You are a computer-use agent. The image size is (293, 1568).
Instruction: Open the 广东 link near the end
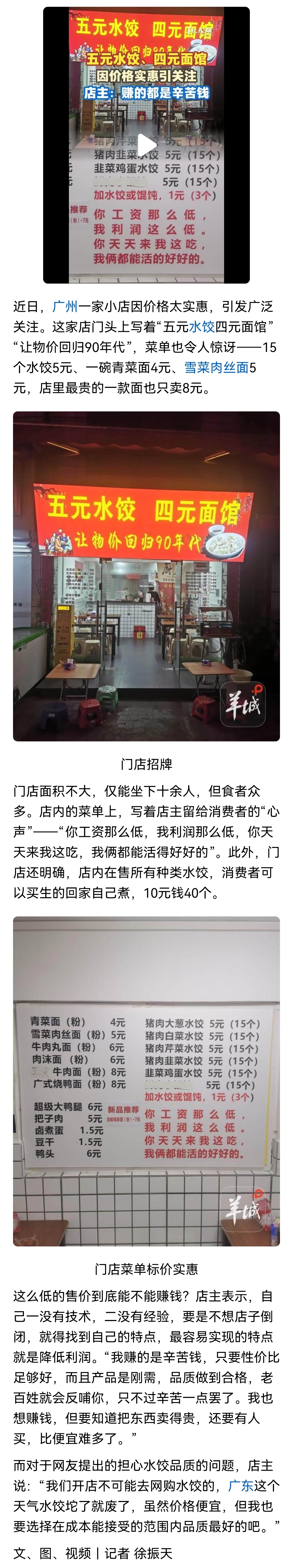click(x=241, y=1485)
